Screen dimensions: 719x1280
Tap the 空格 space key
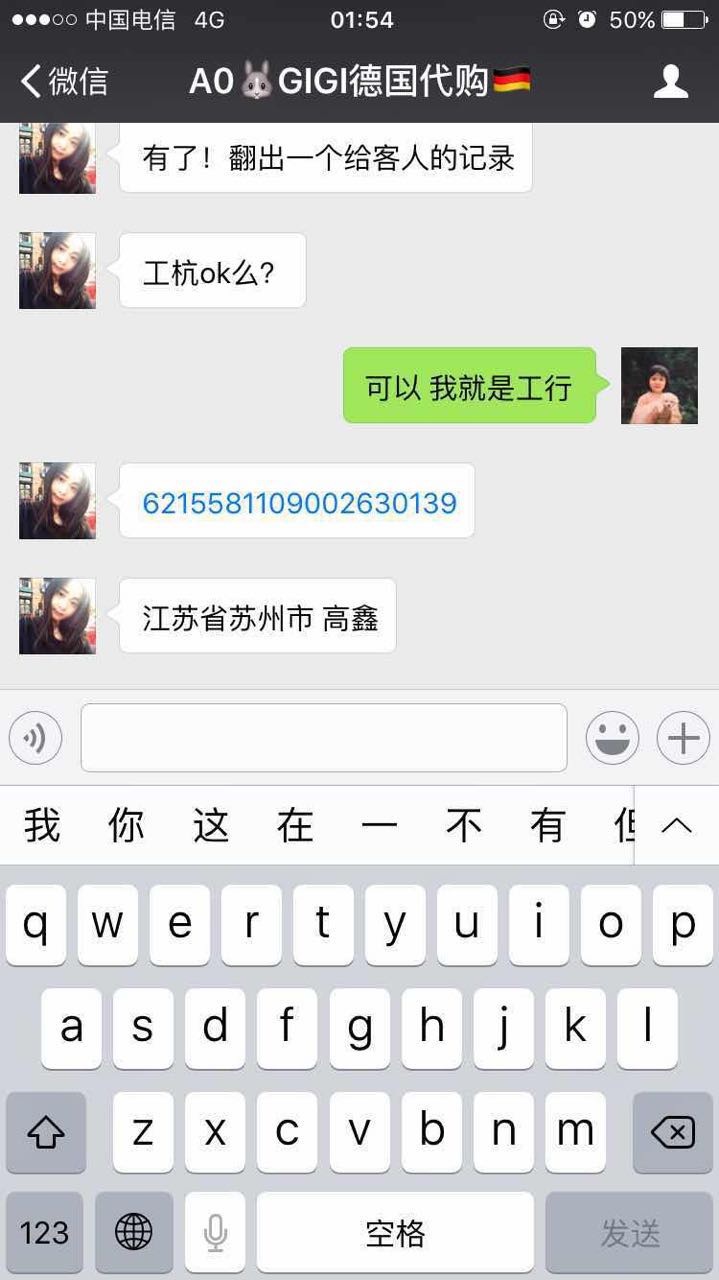pos(395,1232)
